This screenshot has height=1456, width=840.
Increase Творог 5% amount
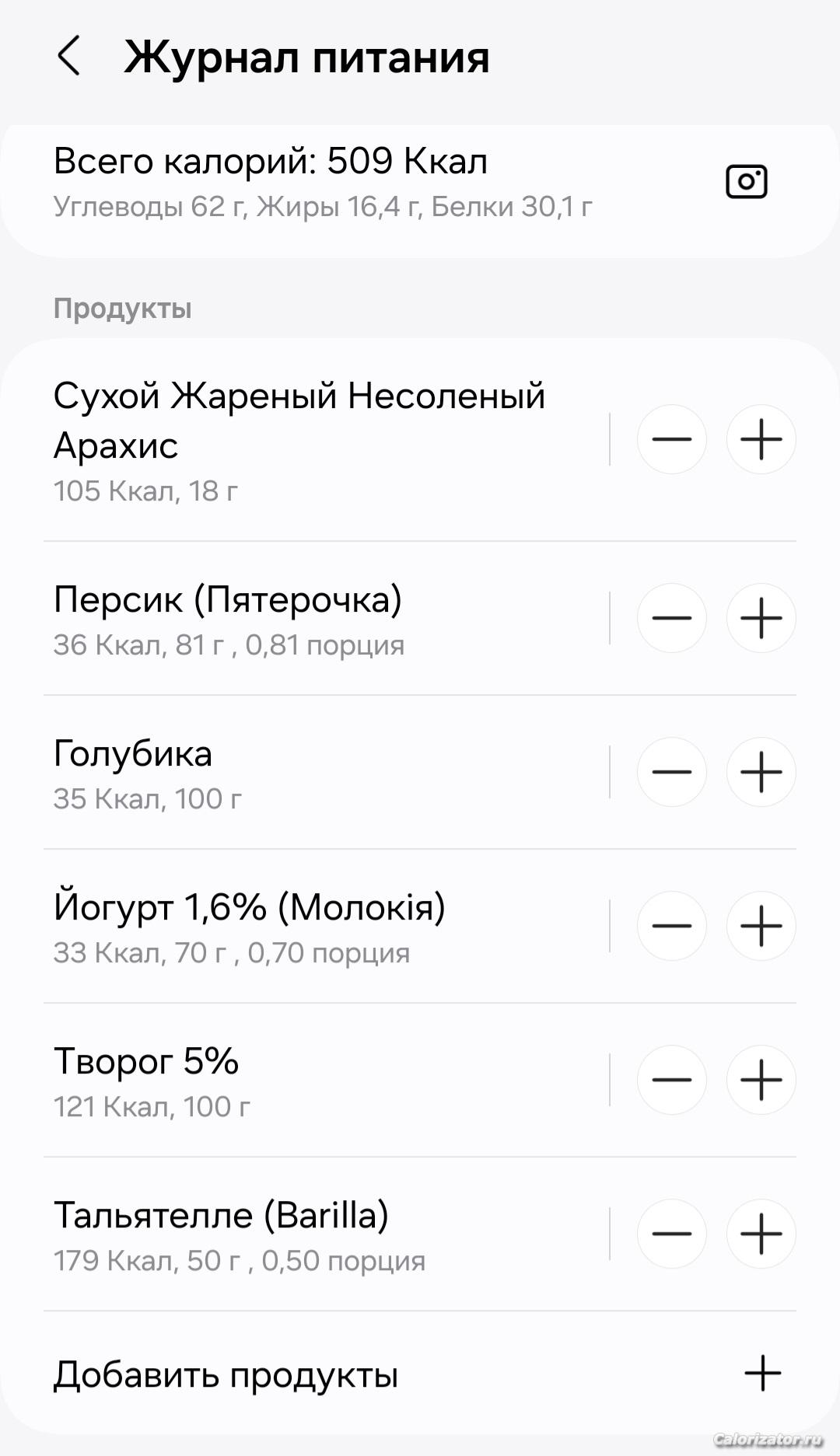pos(761,1080)
